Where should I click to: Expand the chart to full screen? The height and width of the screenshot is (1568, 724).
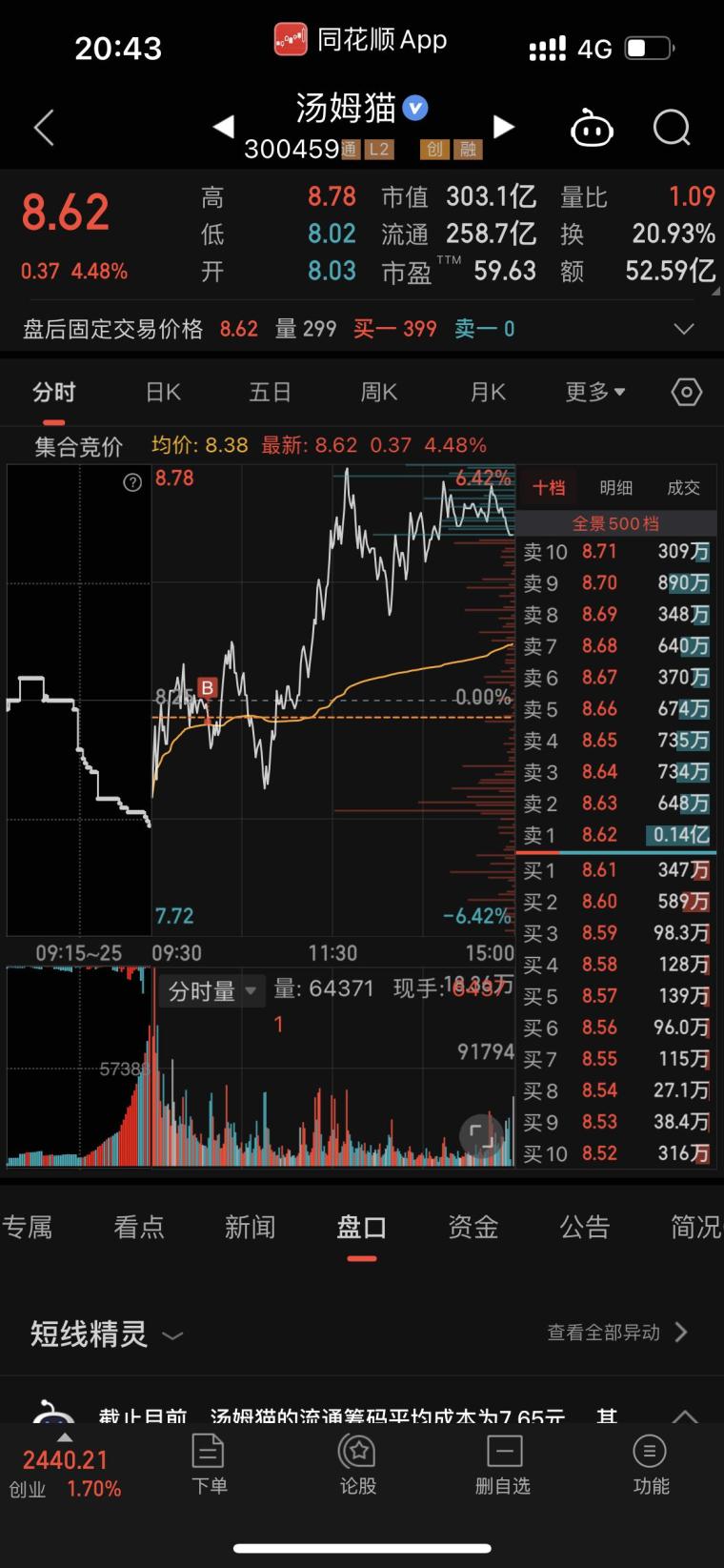[481, 1134]
